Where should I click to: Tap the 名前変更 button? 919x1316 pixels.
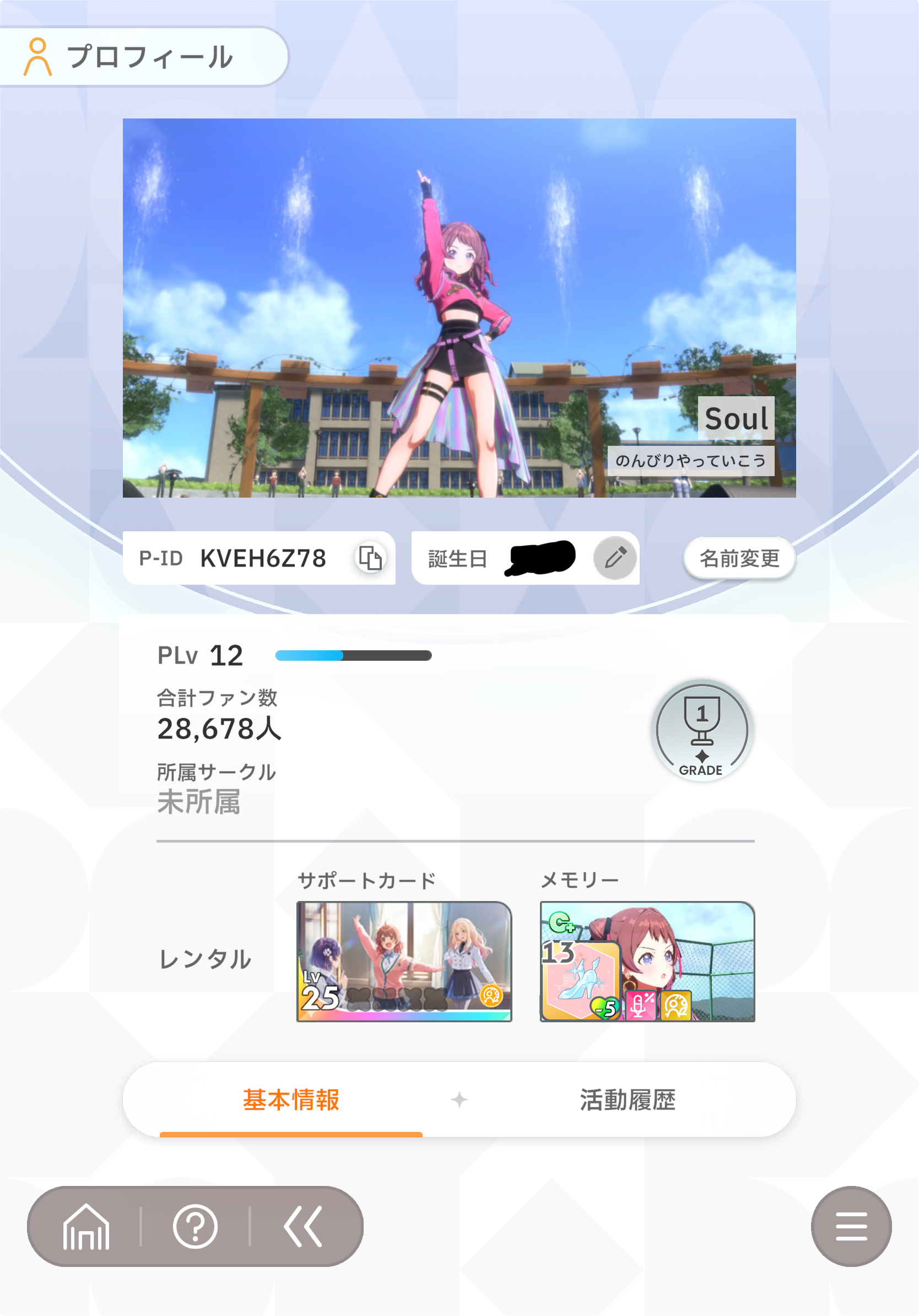coord(739,558)
